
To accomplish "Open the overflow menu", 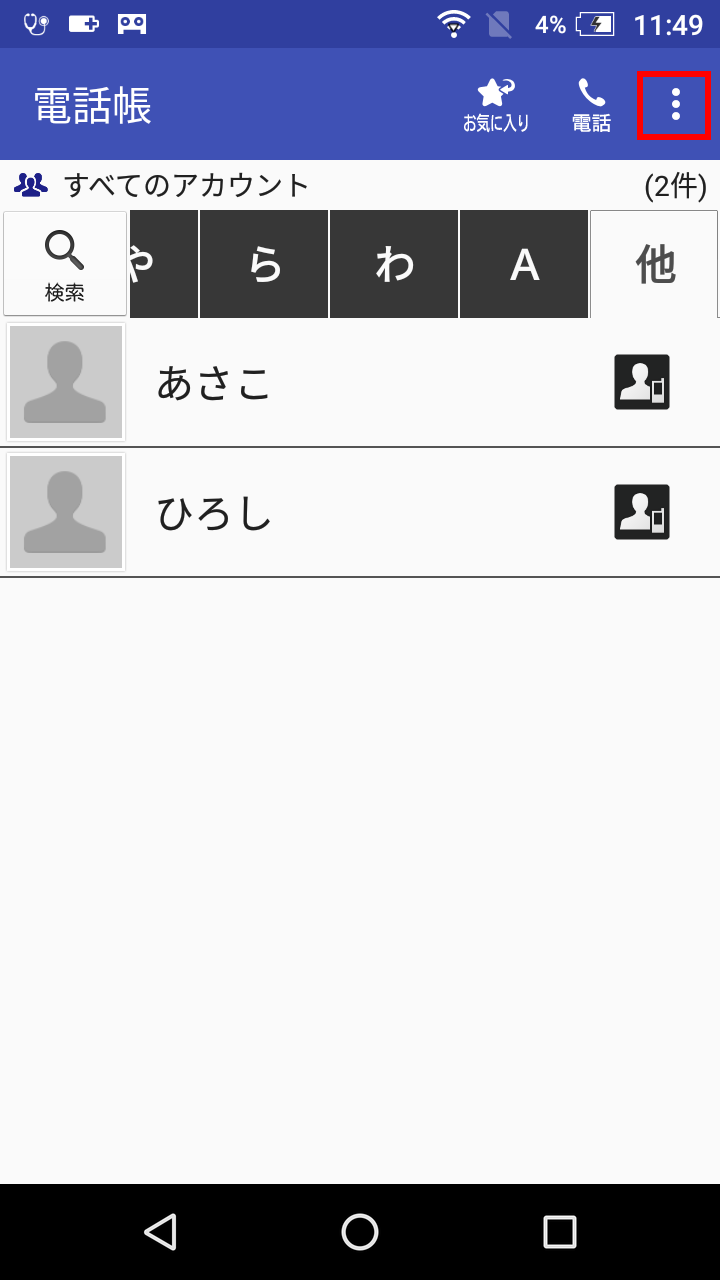I will (676, 105).
